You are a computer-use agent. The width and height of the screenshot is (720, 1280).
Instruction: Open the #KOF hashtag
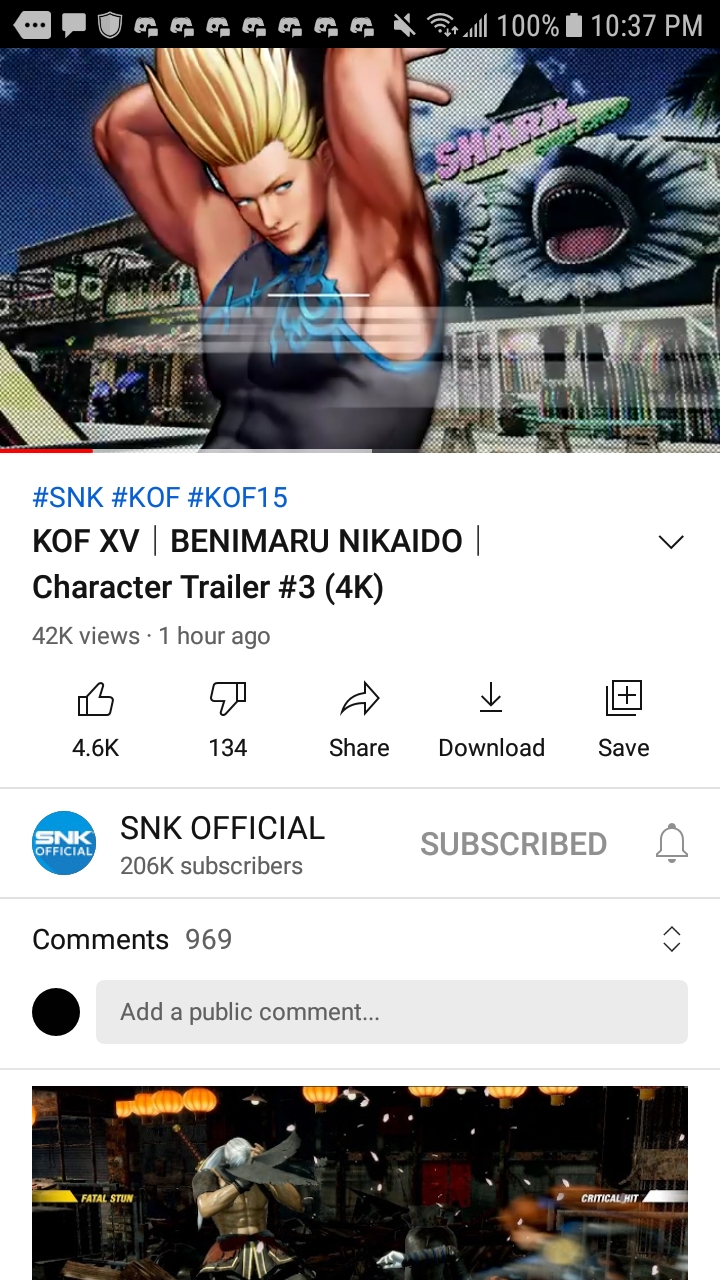(x=146, y=497)
